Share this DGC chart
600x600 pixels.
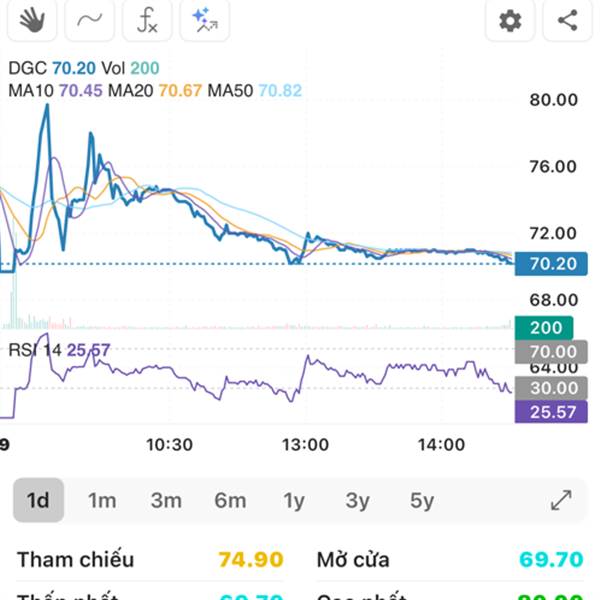[x=567, y=20]
